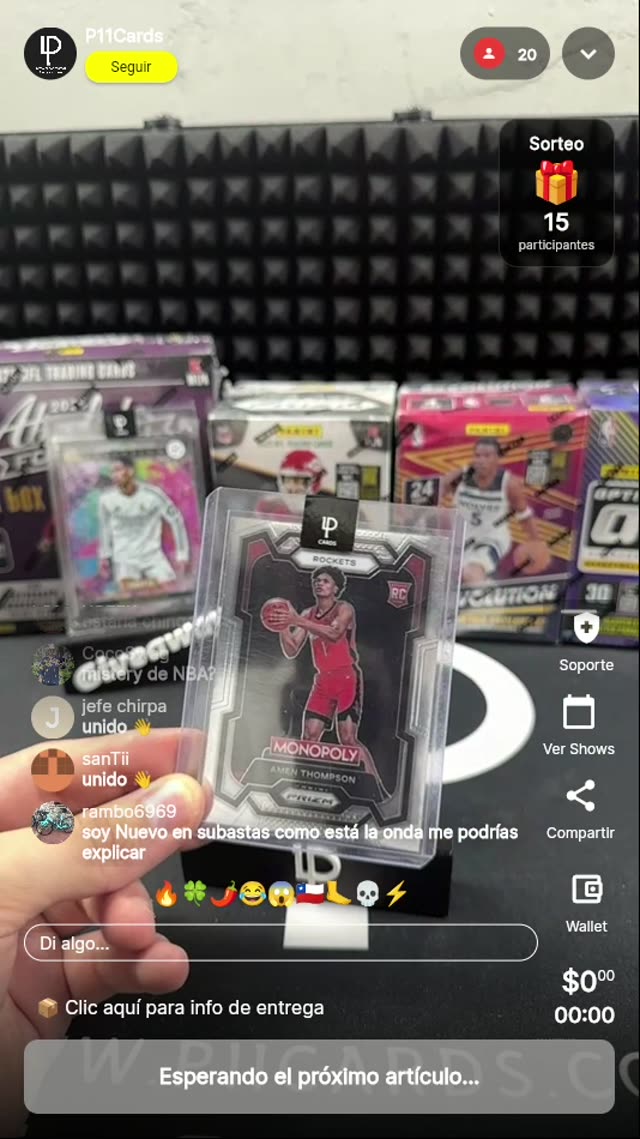
Task: Send the lightning bolt emoji reaction
Action: (x=396, y=894)
